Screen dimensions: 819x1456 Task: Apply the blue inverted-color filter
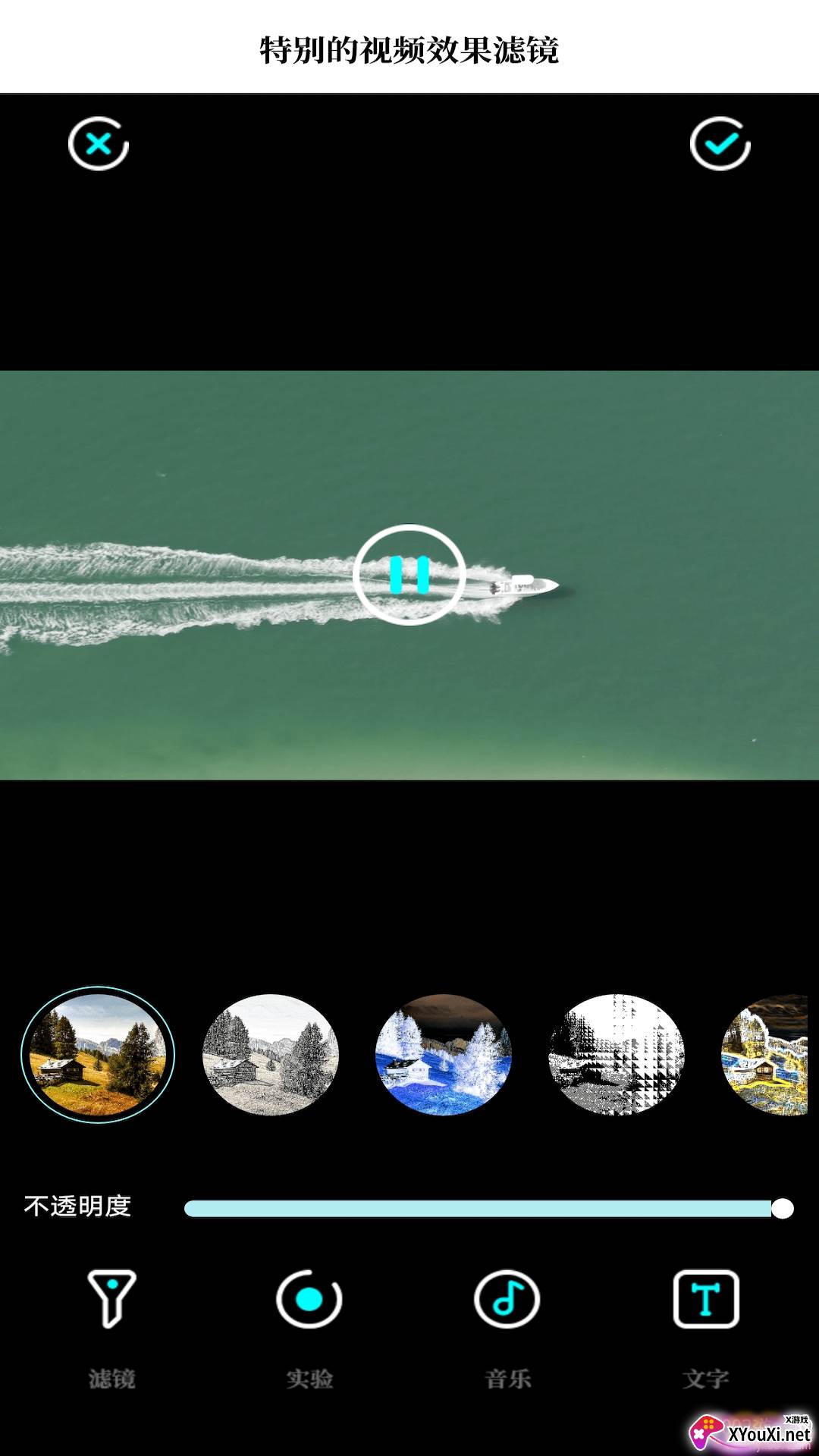click(x=444, y=1054)
